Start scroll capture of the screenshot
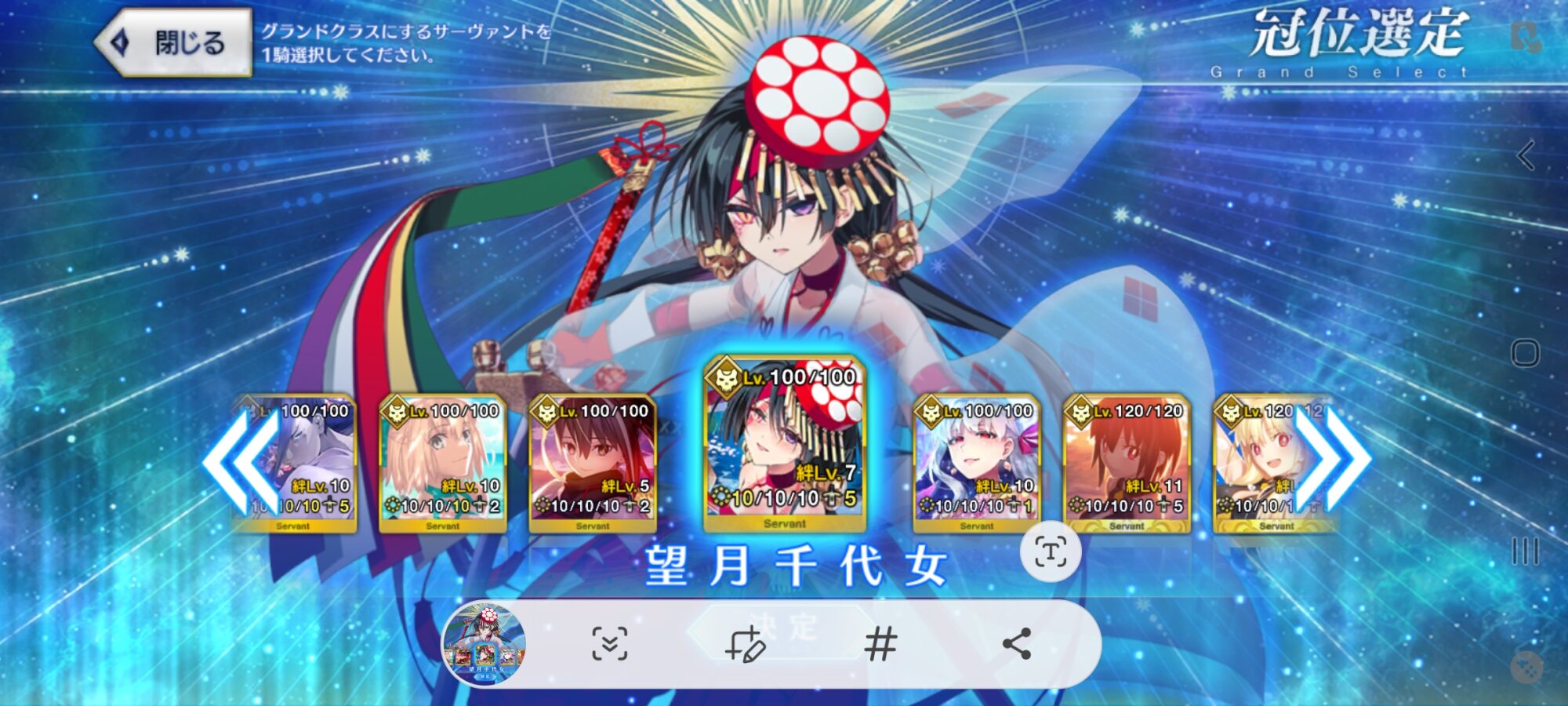 pos(609,644)
